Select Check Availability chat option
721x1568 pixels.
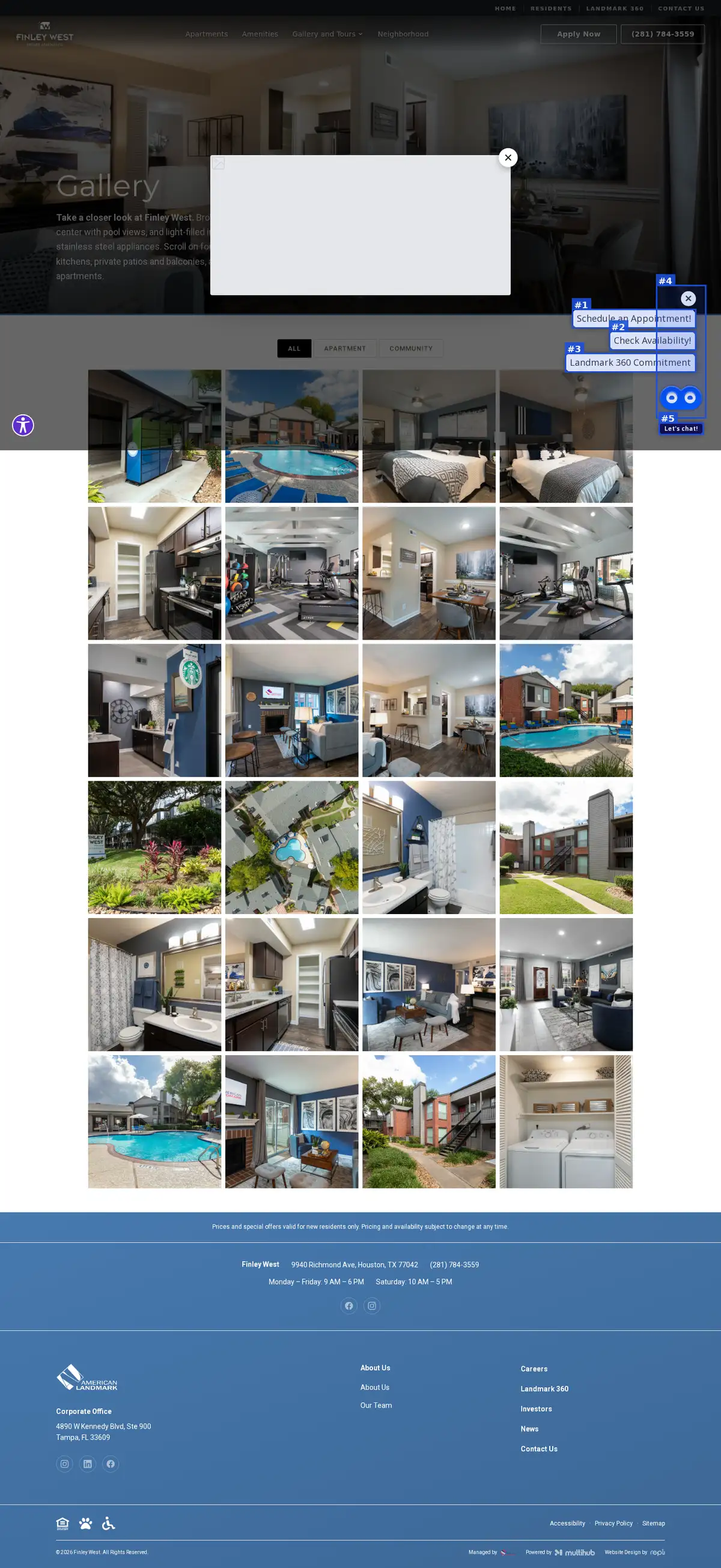(x=652, y=341)
